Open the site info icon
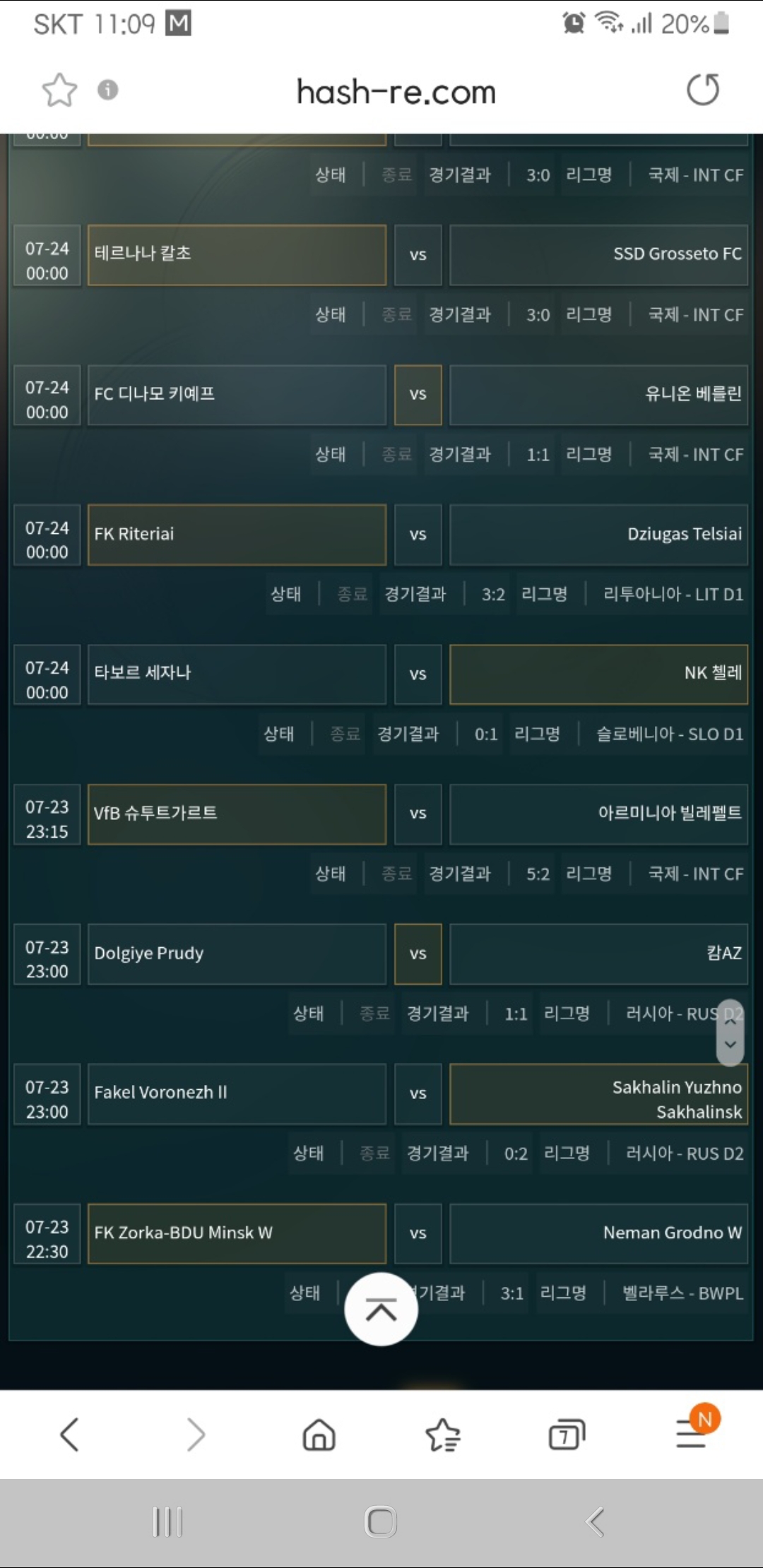The width and height of the screenshot is (763, 1568). [107, 90]
